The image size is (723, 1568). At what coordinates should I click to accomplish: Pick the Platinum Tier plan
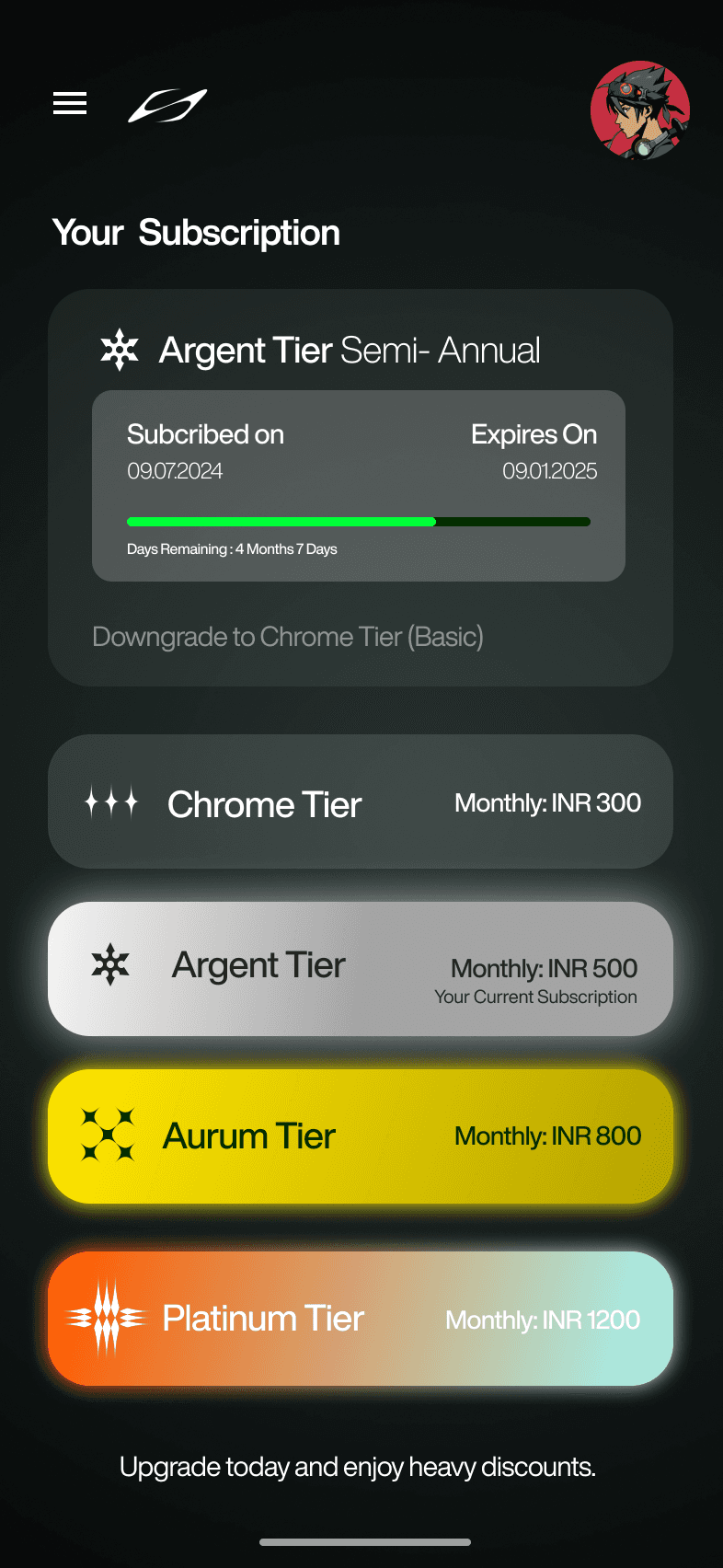tap(361, 1319)
